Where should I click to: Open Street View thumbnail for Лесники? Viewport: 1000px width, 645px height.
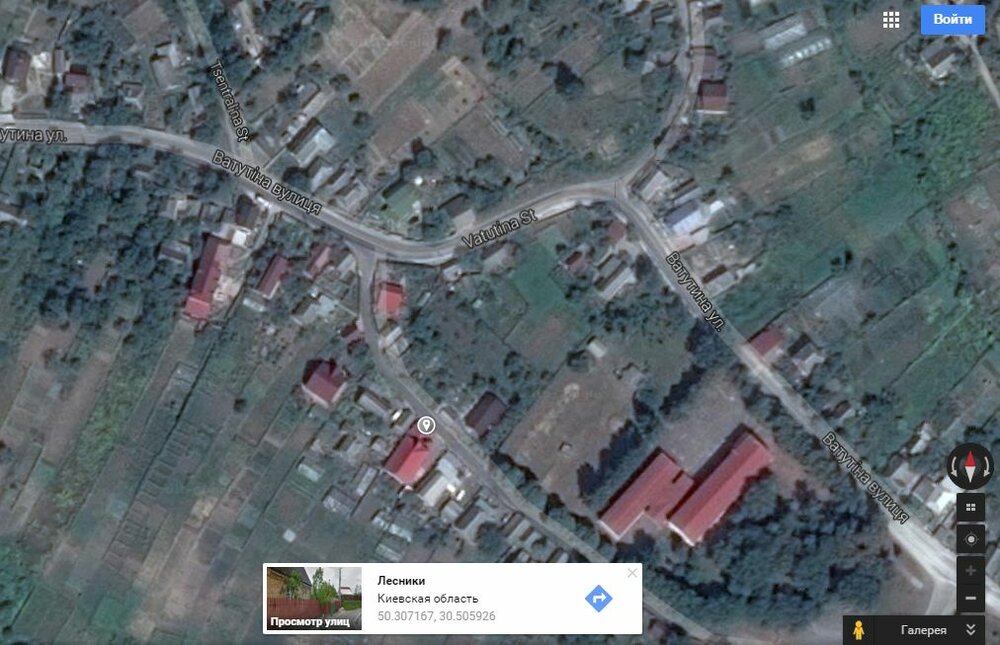[315, 598]
